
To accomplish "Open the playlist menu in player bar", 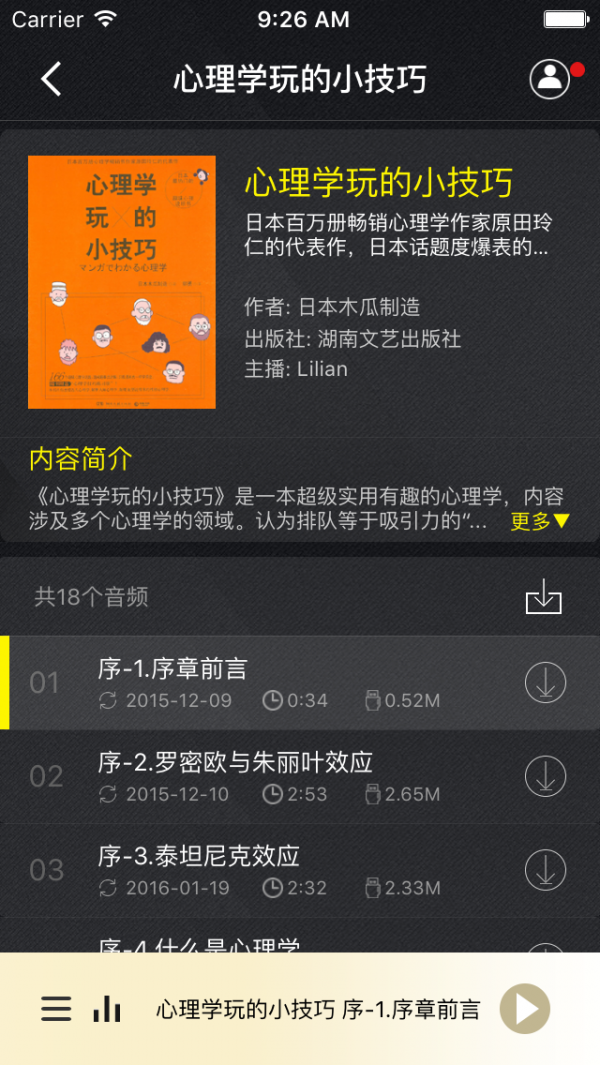I will (56, 1009).
